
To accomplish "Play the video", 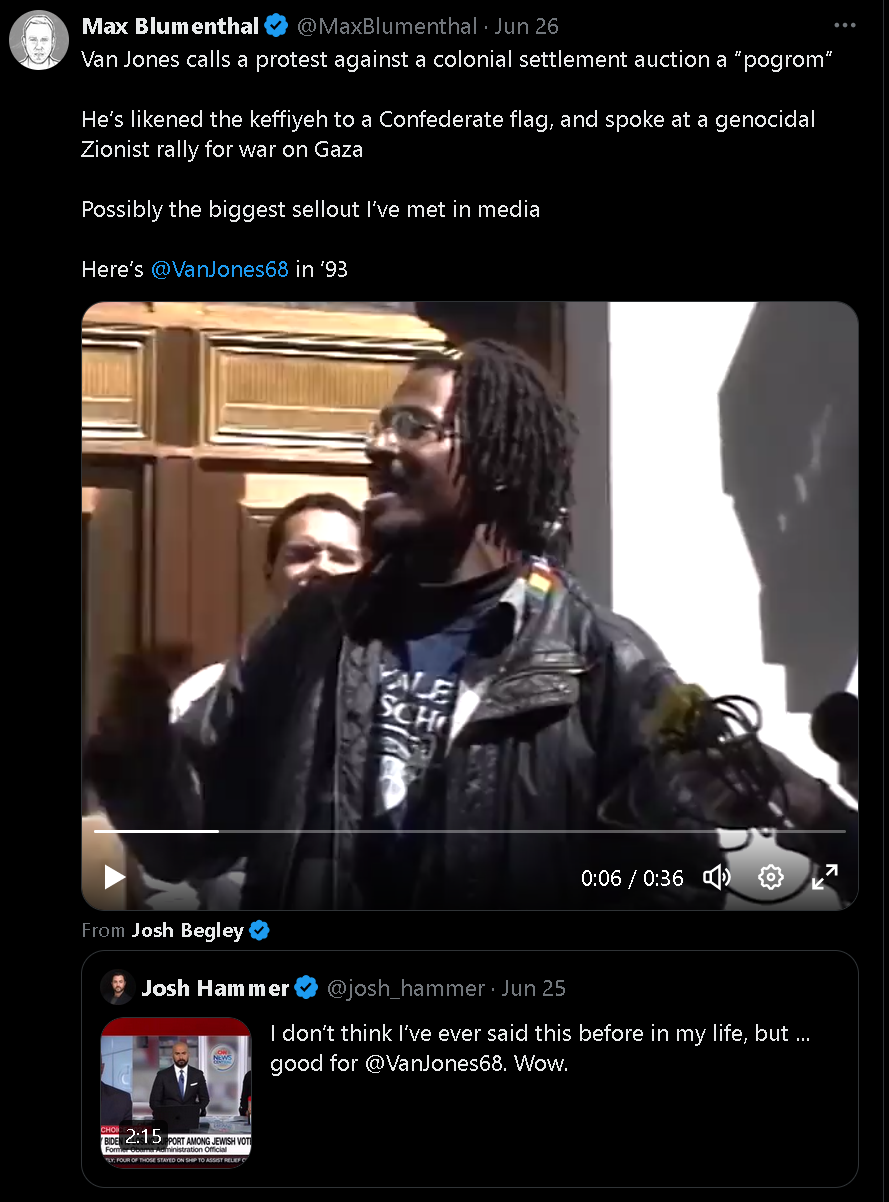I will pos(115,878).
